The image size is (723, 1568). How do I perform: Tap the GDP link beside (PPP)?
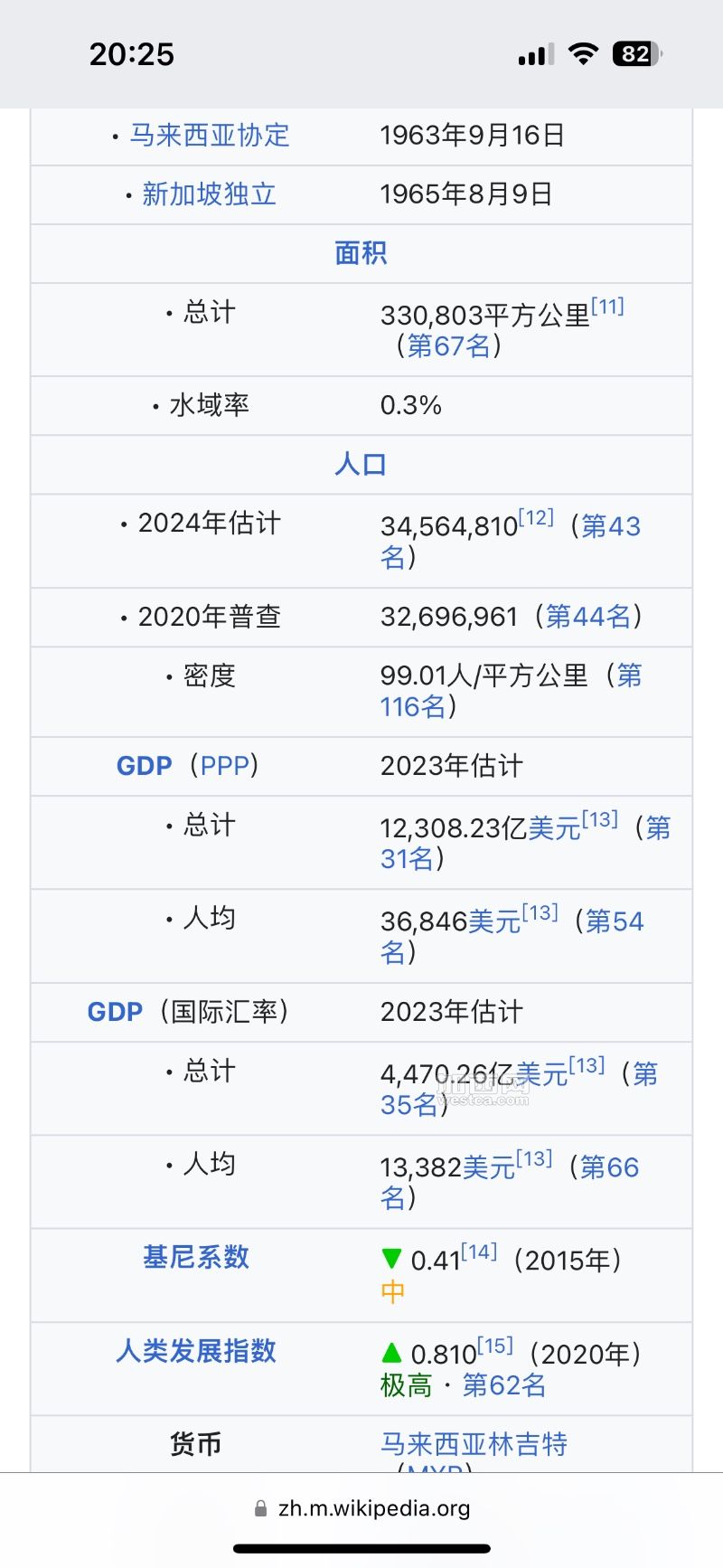pos(145,766)
